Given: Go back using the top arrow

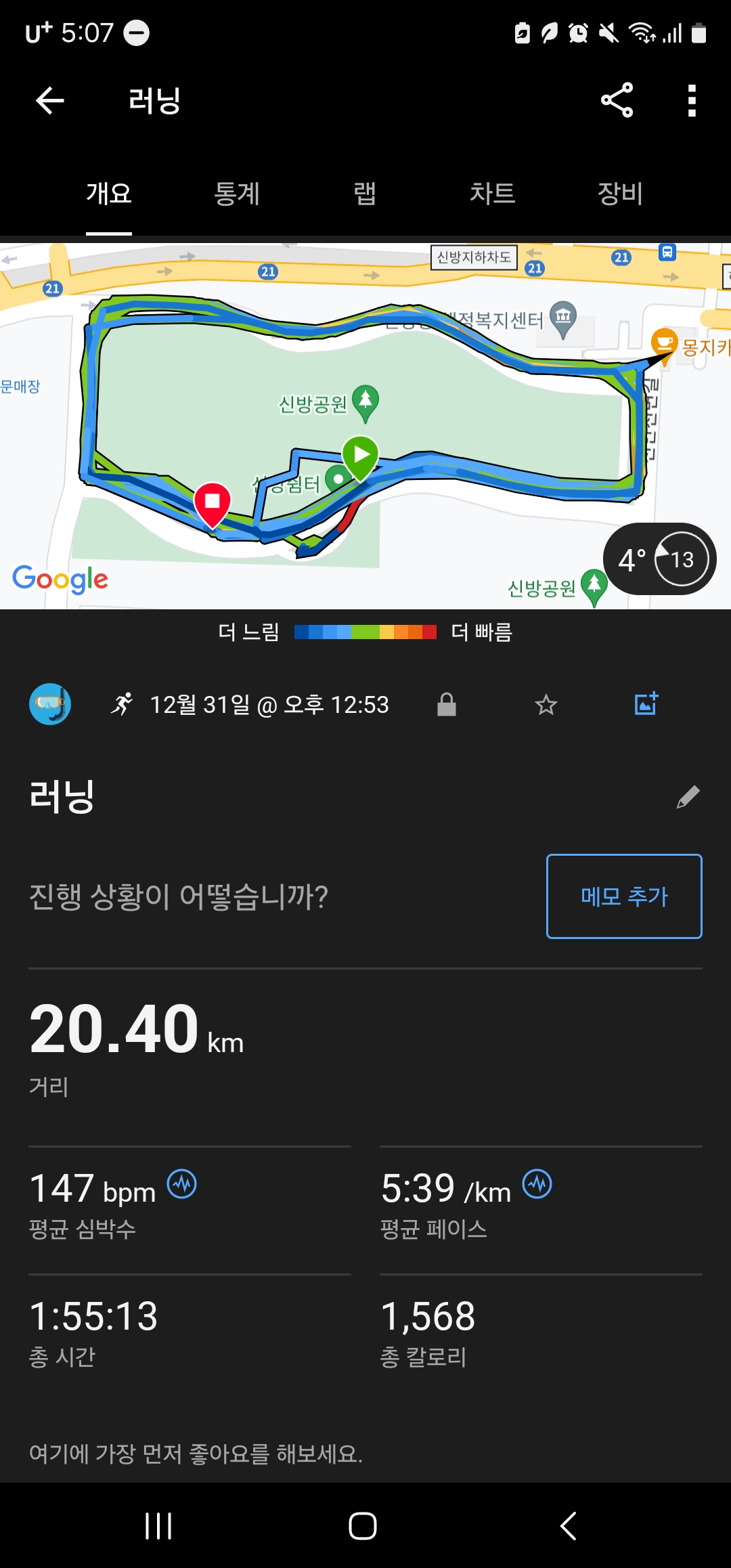Looking at the screenshot, I should pos(50,101).
